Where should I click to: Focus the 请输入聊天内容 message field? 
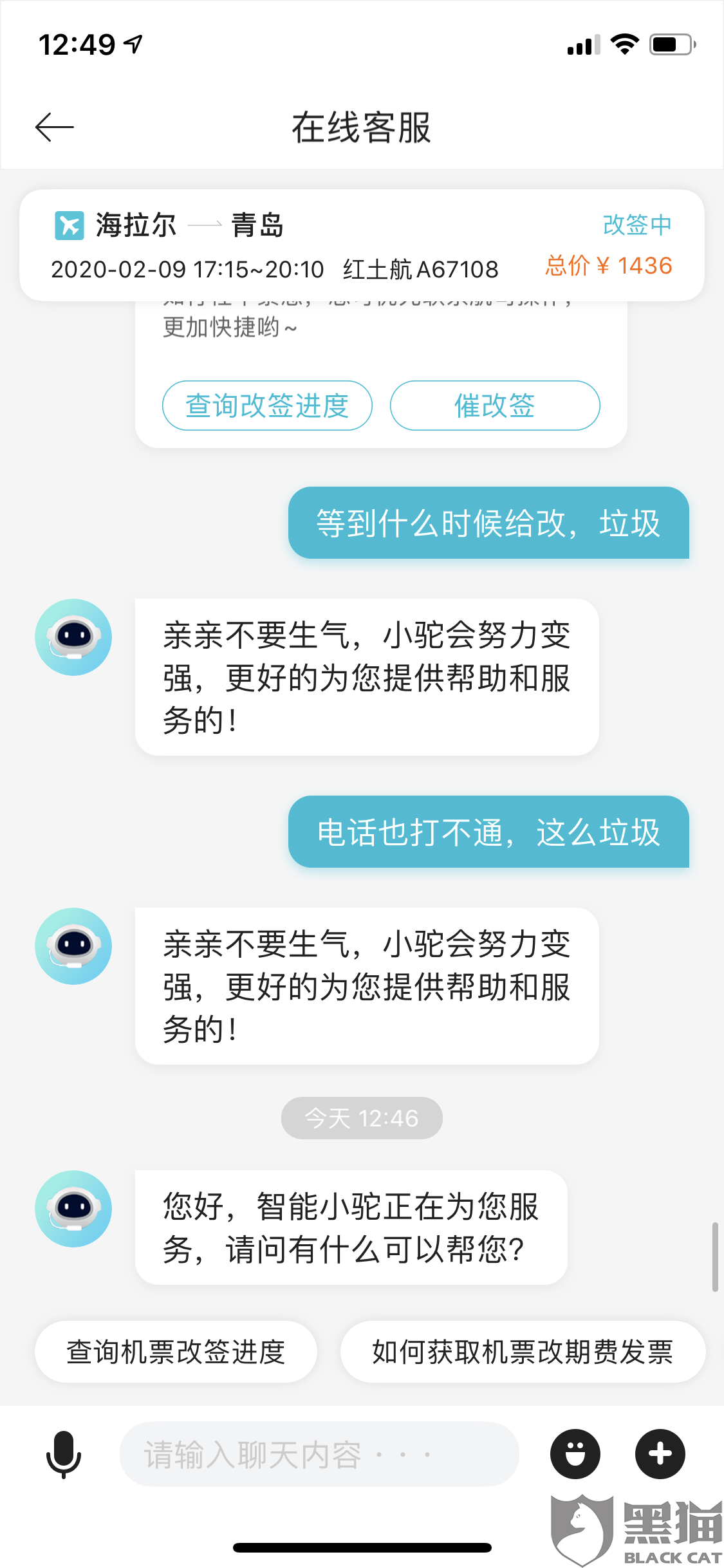319,1454
